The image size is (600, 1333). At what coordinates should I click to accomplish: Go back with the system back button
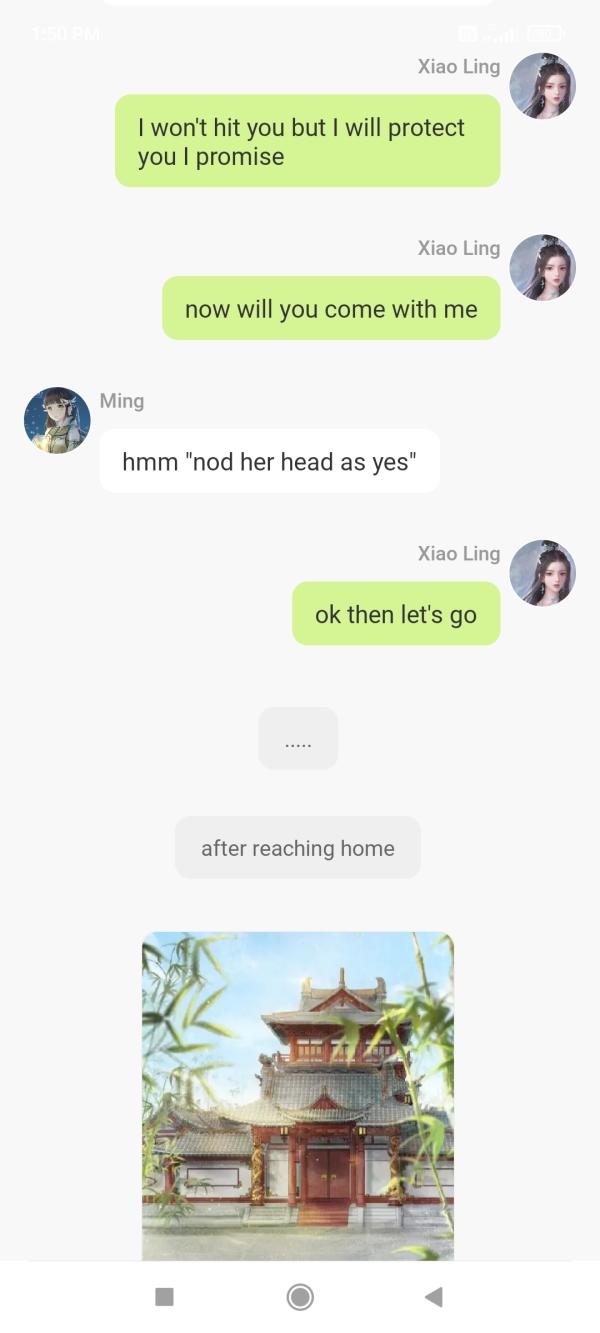click(433, 1297)
